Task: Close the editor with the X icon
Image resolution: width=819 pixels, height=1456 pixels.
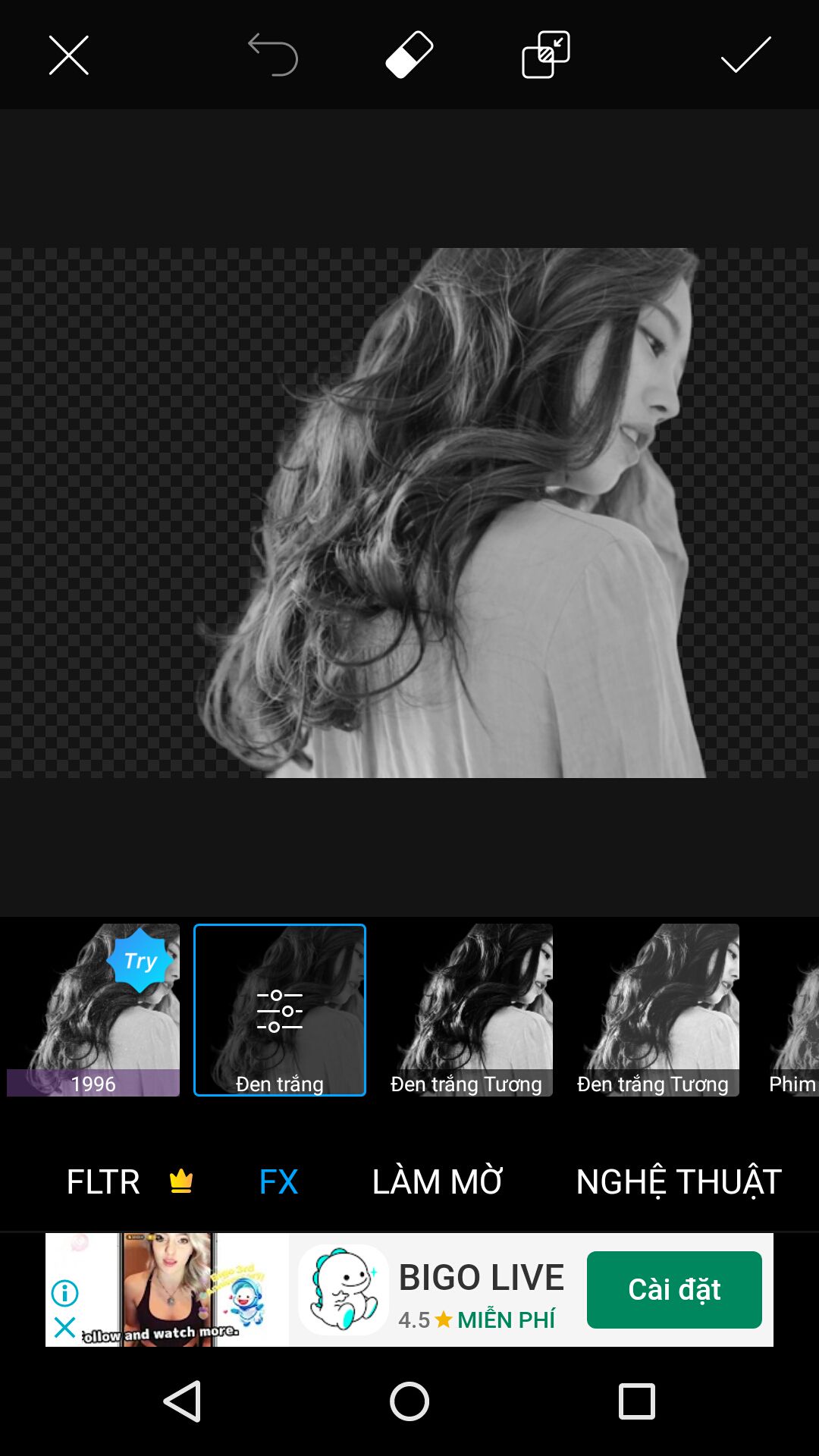Action: (x=69, y=55)
